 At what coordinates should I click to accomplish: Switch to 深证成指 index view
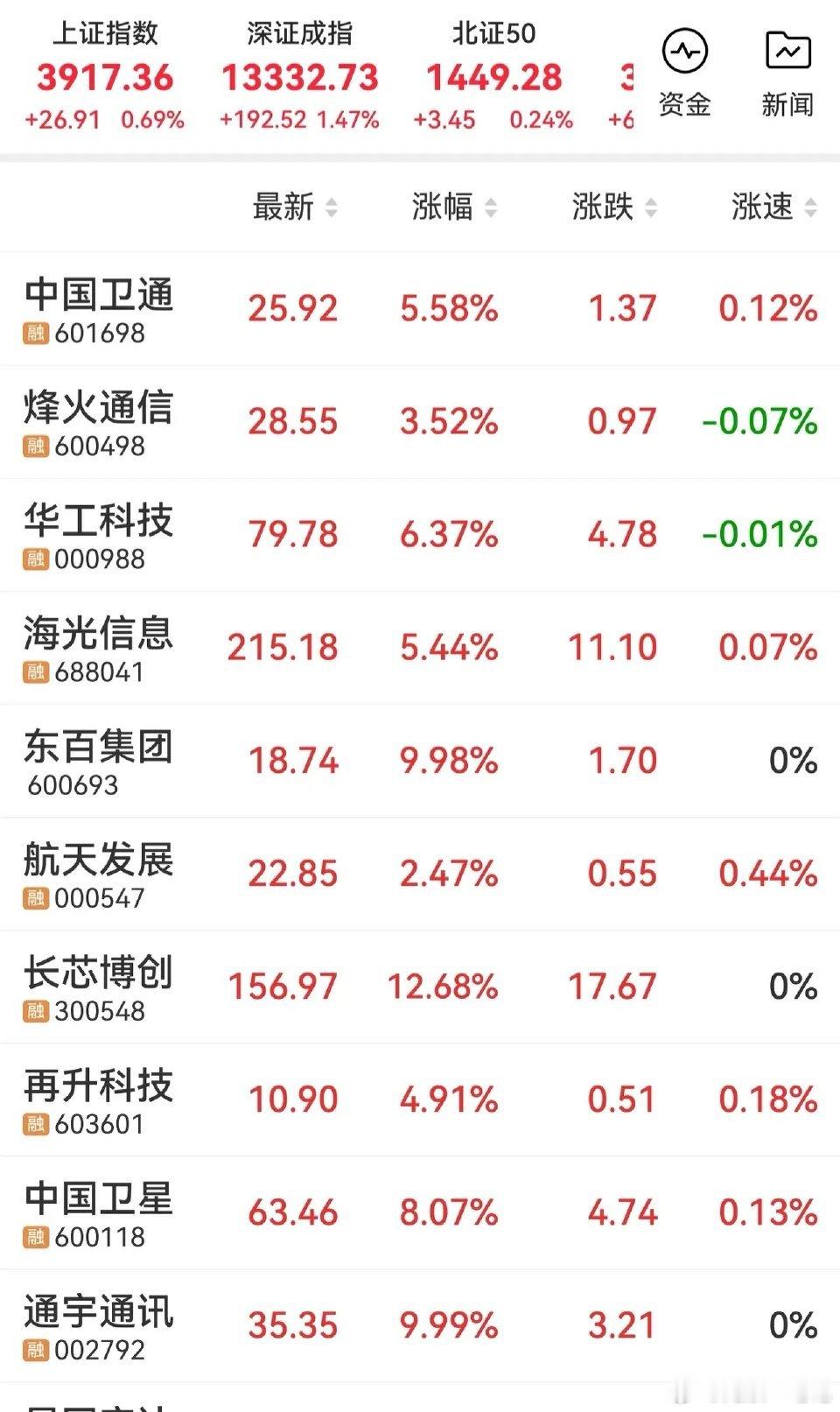point(302,74)
